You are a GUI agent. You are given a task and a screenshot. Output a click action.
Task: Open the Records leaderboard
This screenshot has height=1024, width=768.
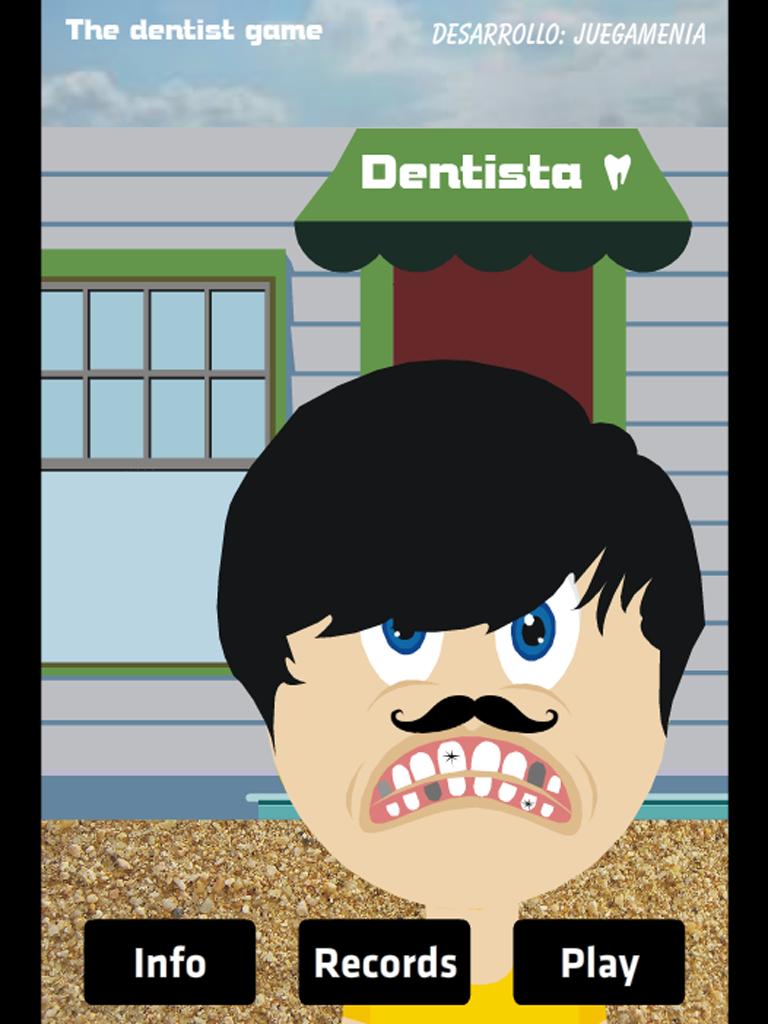point(384,963)
